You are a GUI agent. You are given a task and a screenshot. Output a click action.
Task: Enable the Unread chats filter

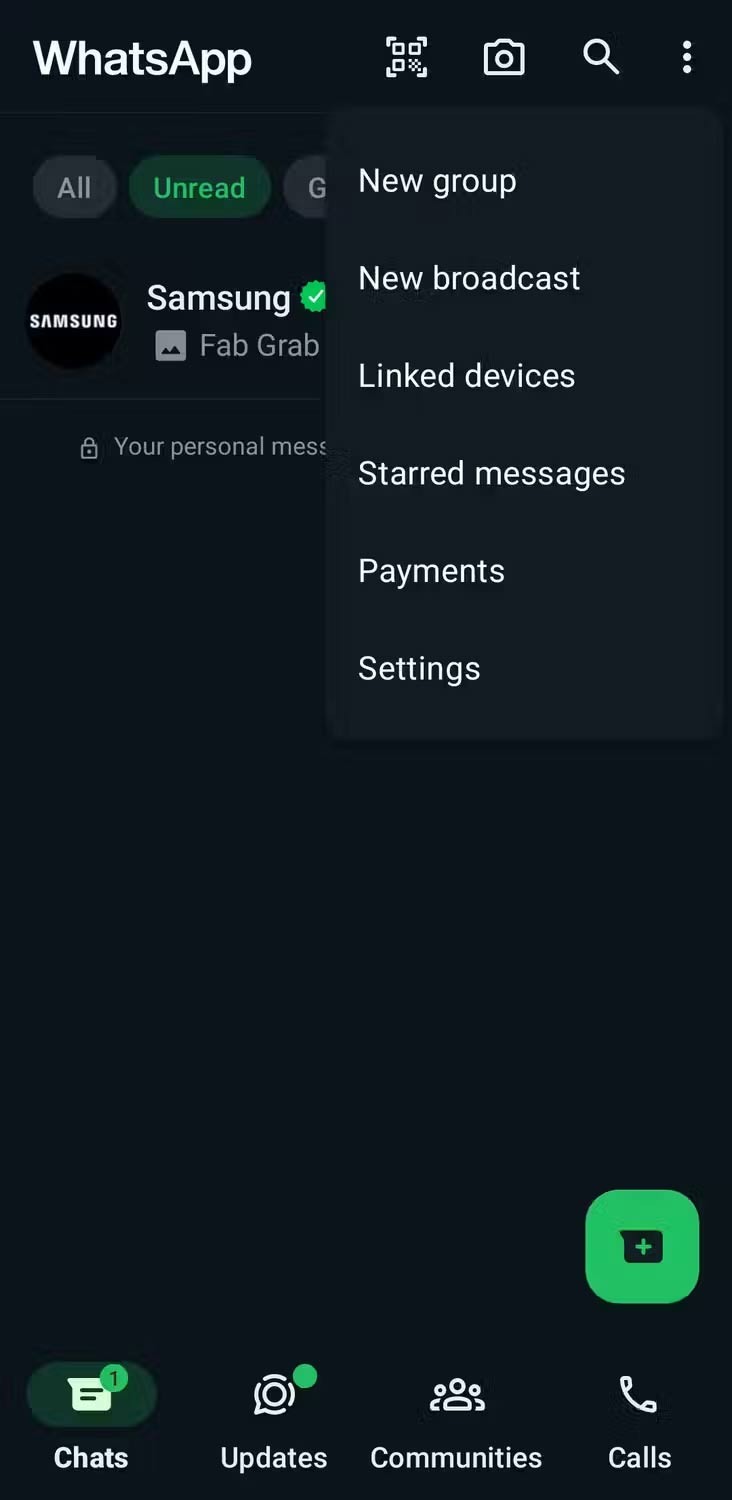click(199, 187)
